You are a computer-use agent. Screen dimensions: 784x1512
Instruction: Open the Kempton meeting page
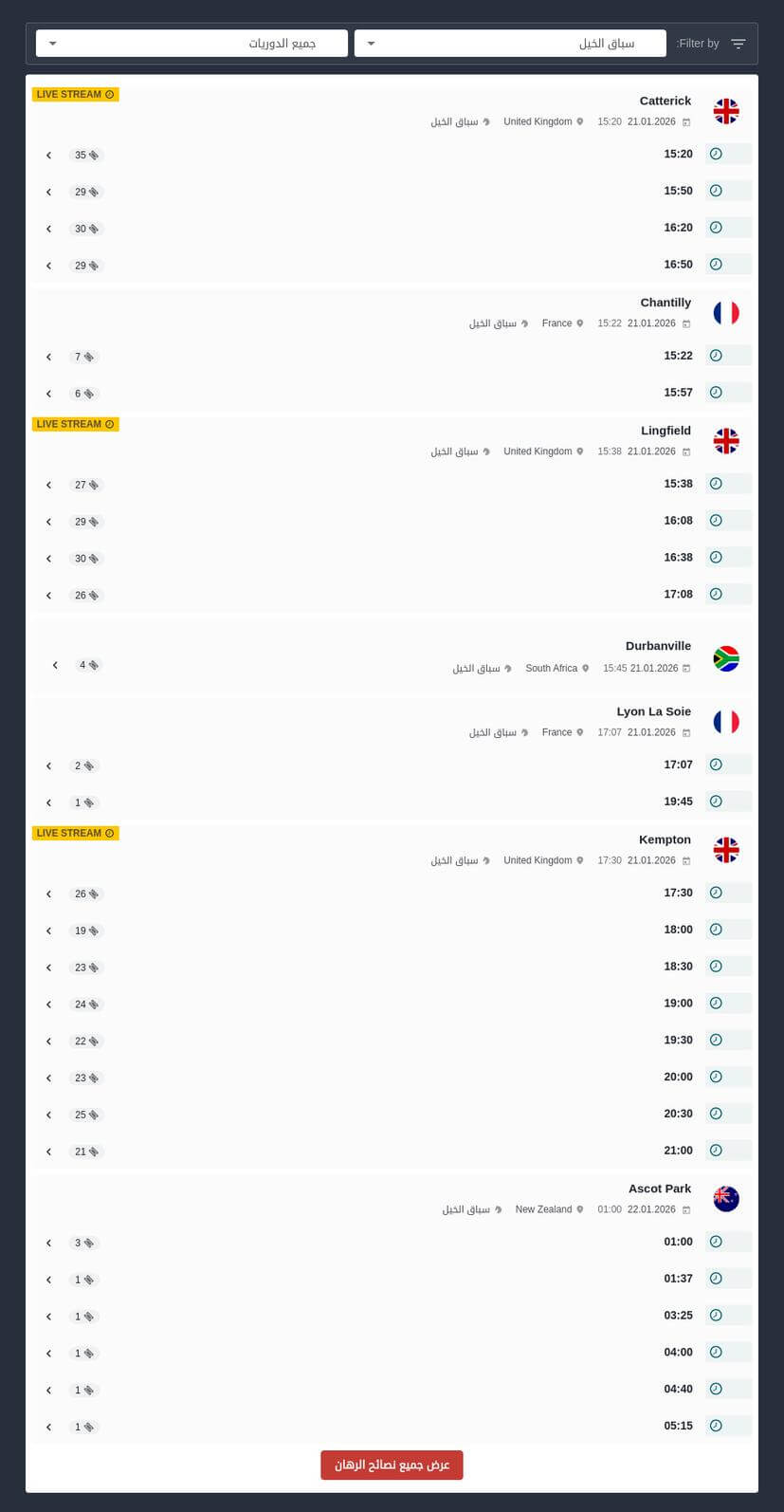click(x=665, y=839)
